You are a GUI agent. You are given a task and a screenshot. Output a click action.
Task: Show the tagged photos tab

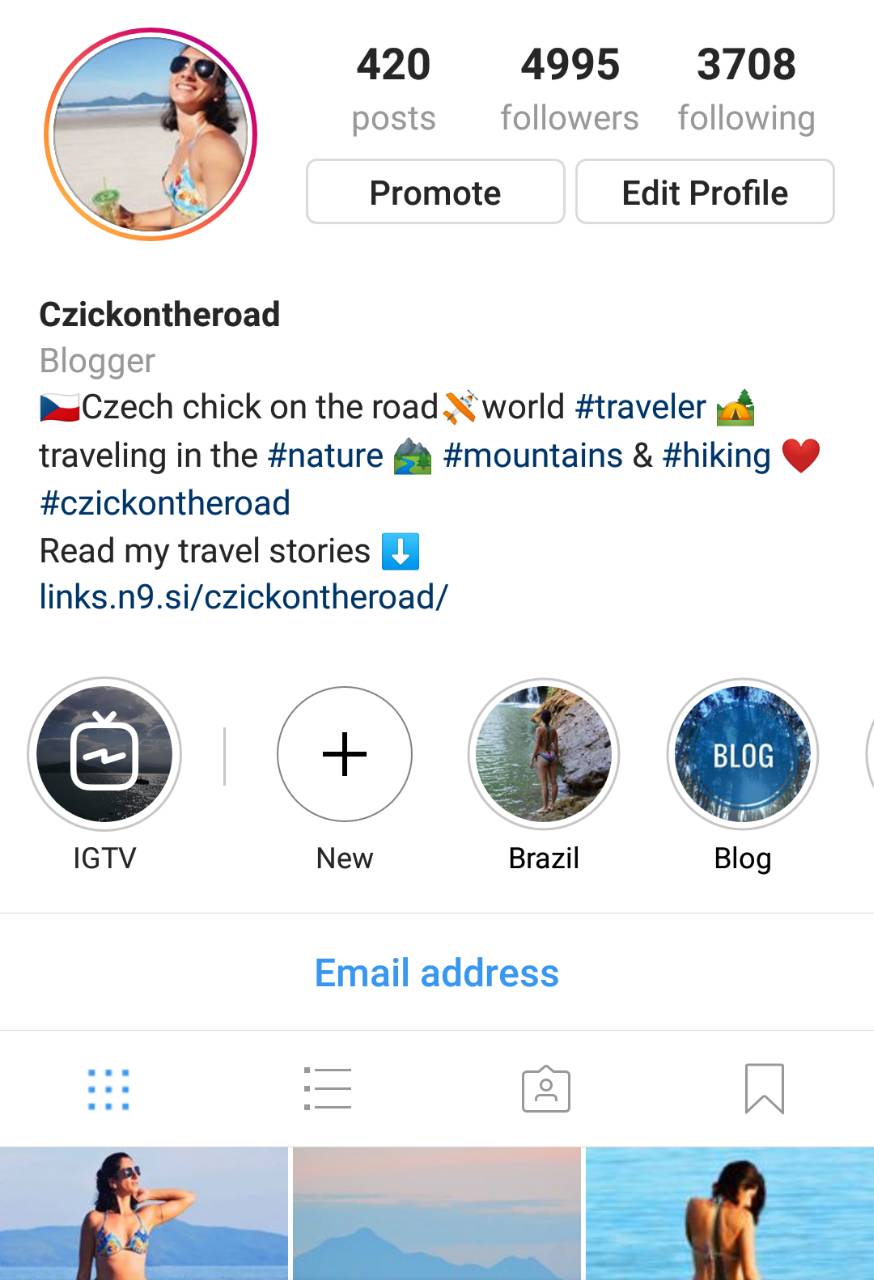coord(546,1089)
